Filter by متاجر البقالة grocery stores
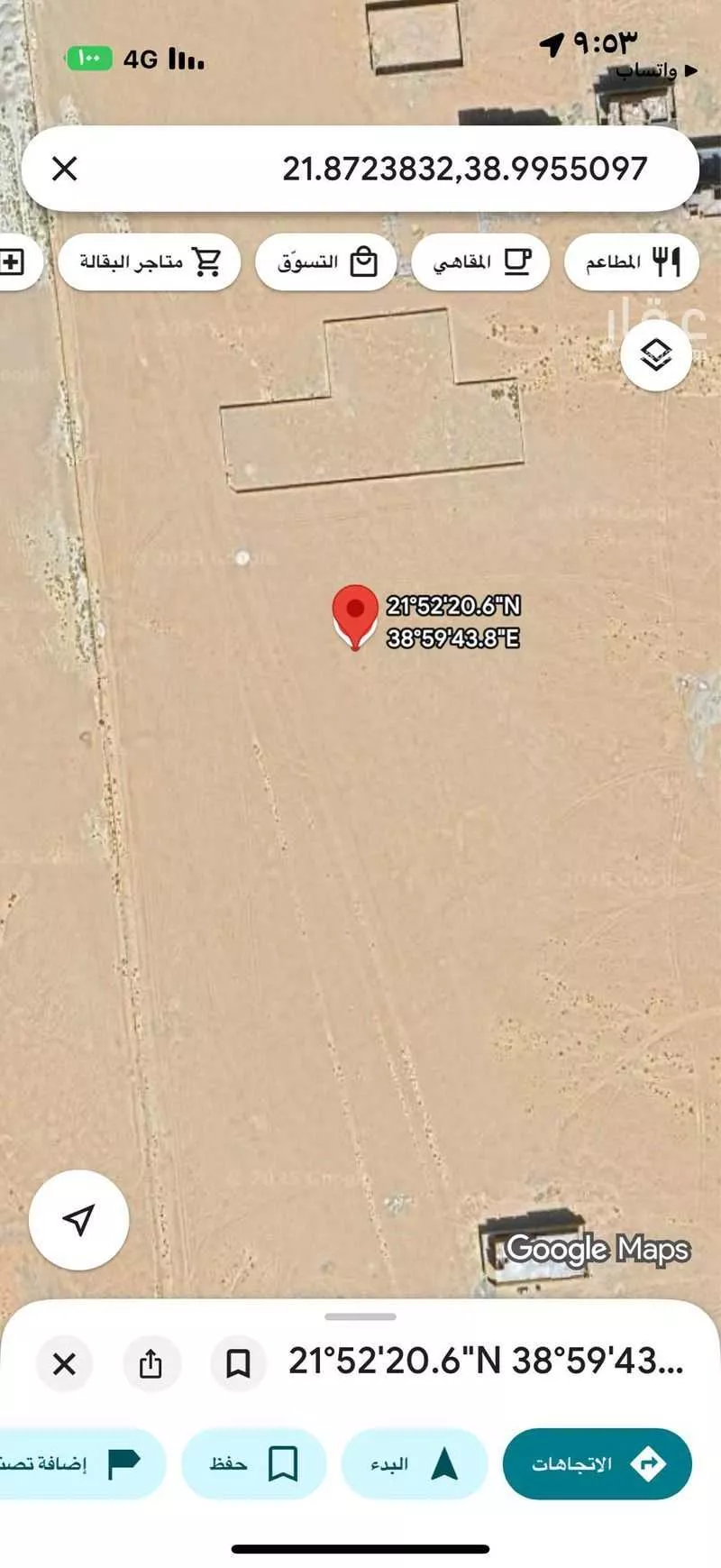This screenshot has width=721, height=1568. (149, 262)
